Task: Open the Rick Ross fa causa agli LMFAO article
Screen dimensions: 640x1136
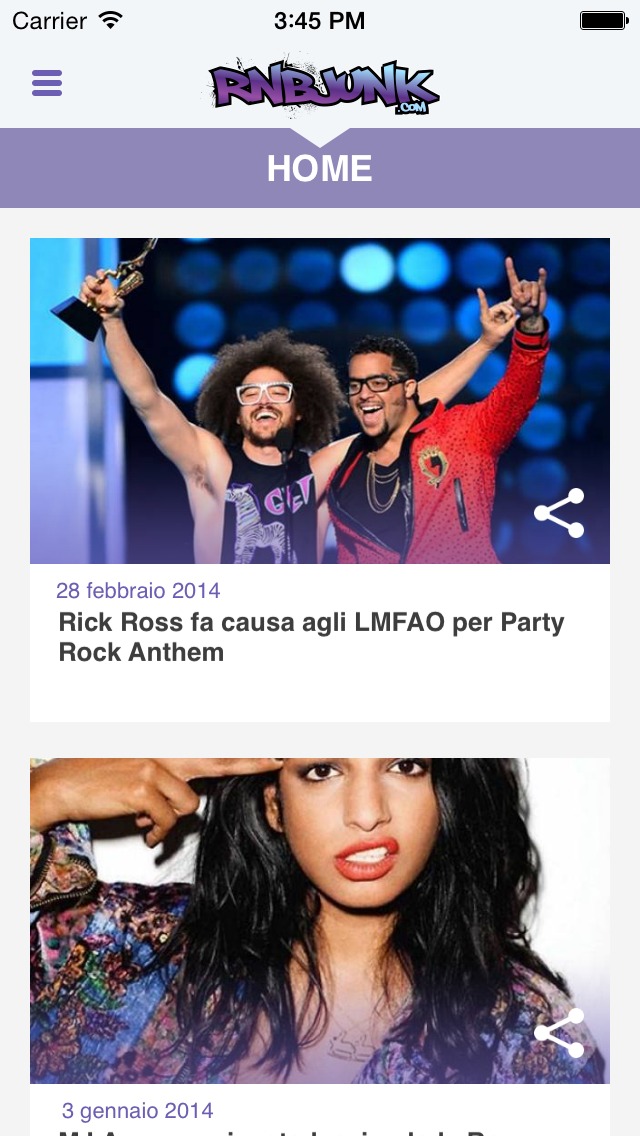Action: 311,637
